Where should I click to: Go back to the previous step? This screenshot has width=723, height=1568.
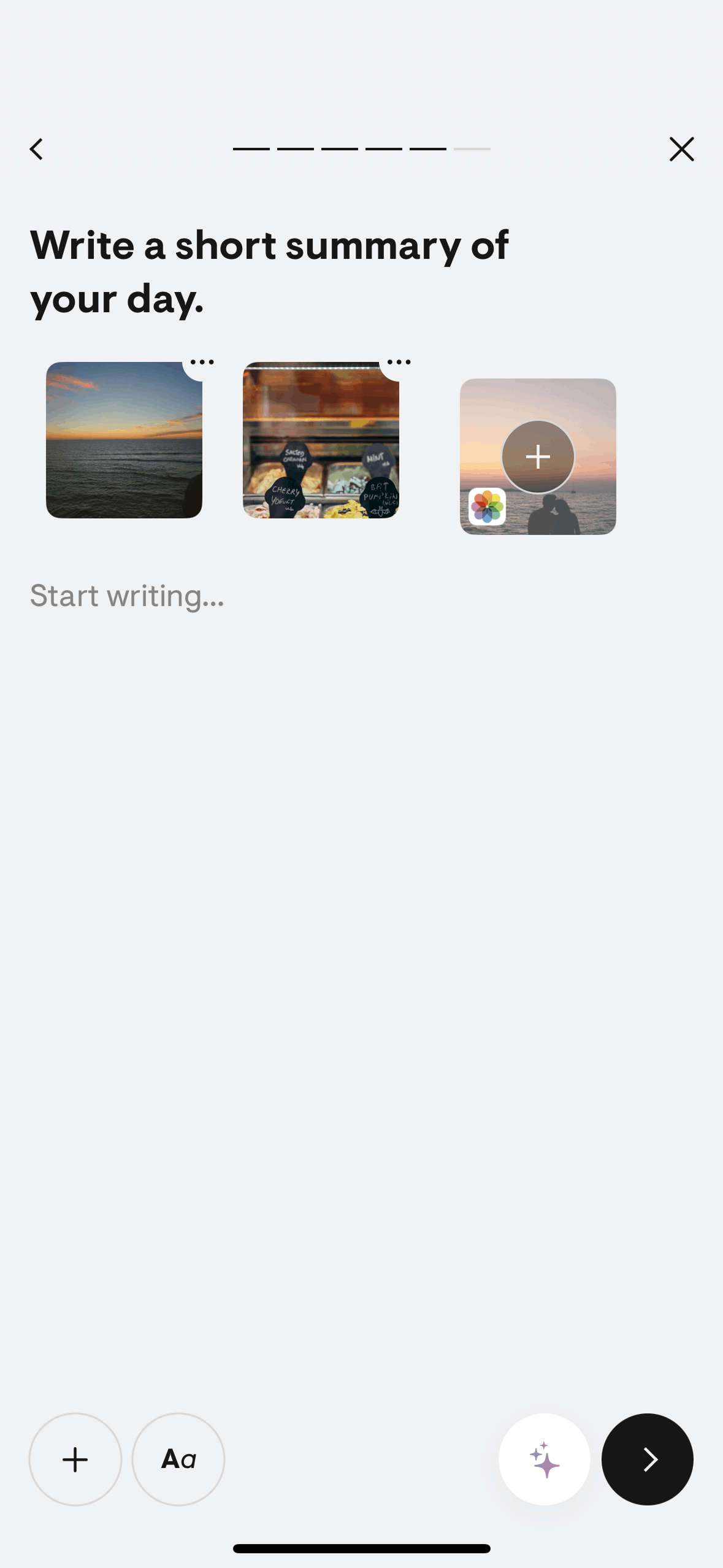click(x=37, y=149)
